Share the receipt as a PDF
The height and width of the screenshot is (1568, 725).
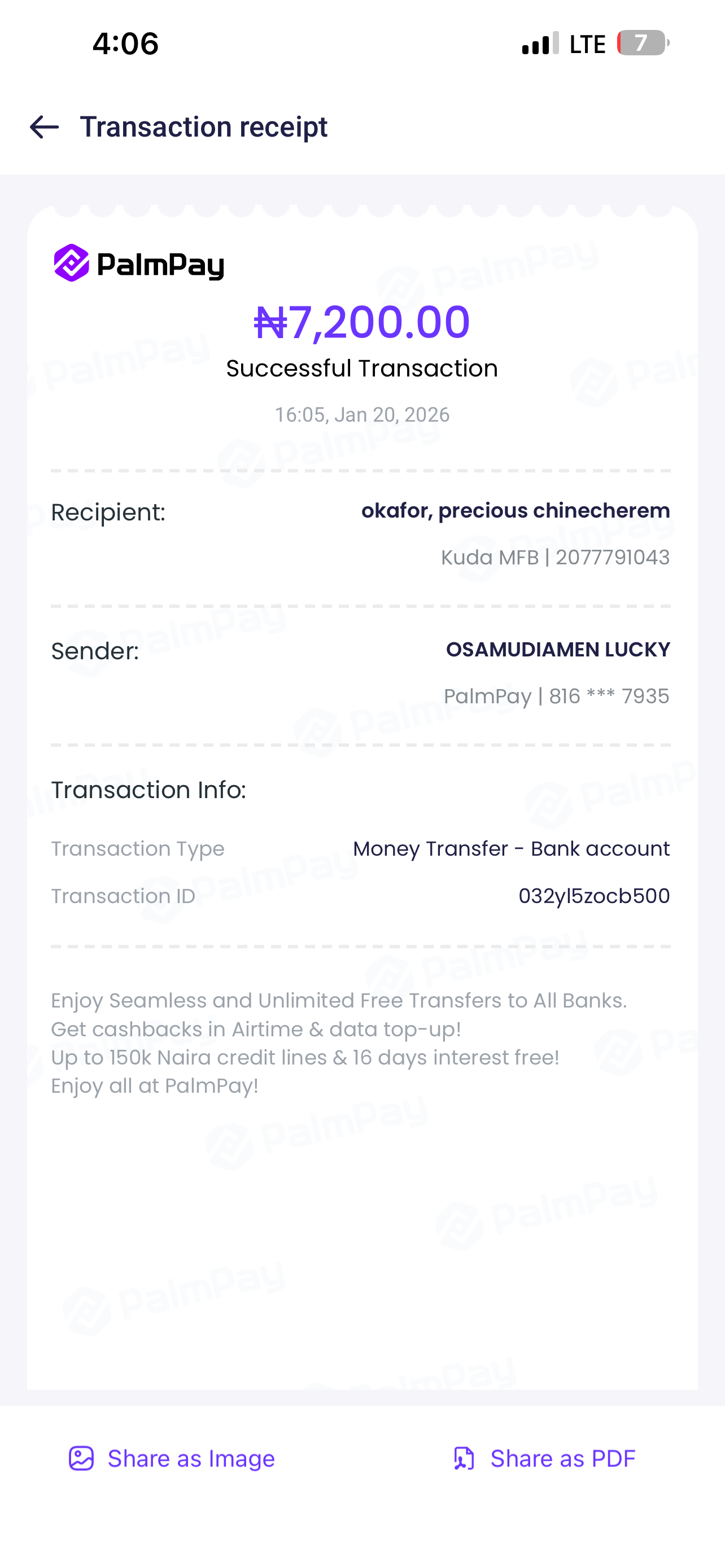pyautogui.click(x=544, y=1458)
